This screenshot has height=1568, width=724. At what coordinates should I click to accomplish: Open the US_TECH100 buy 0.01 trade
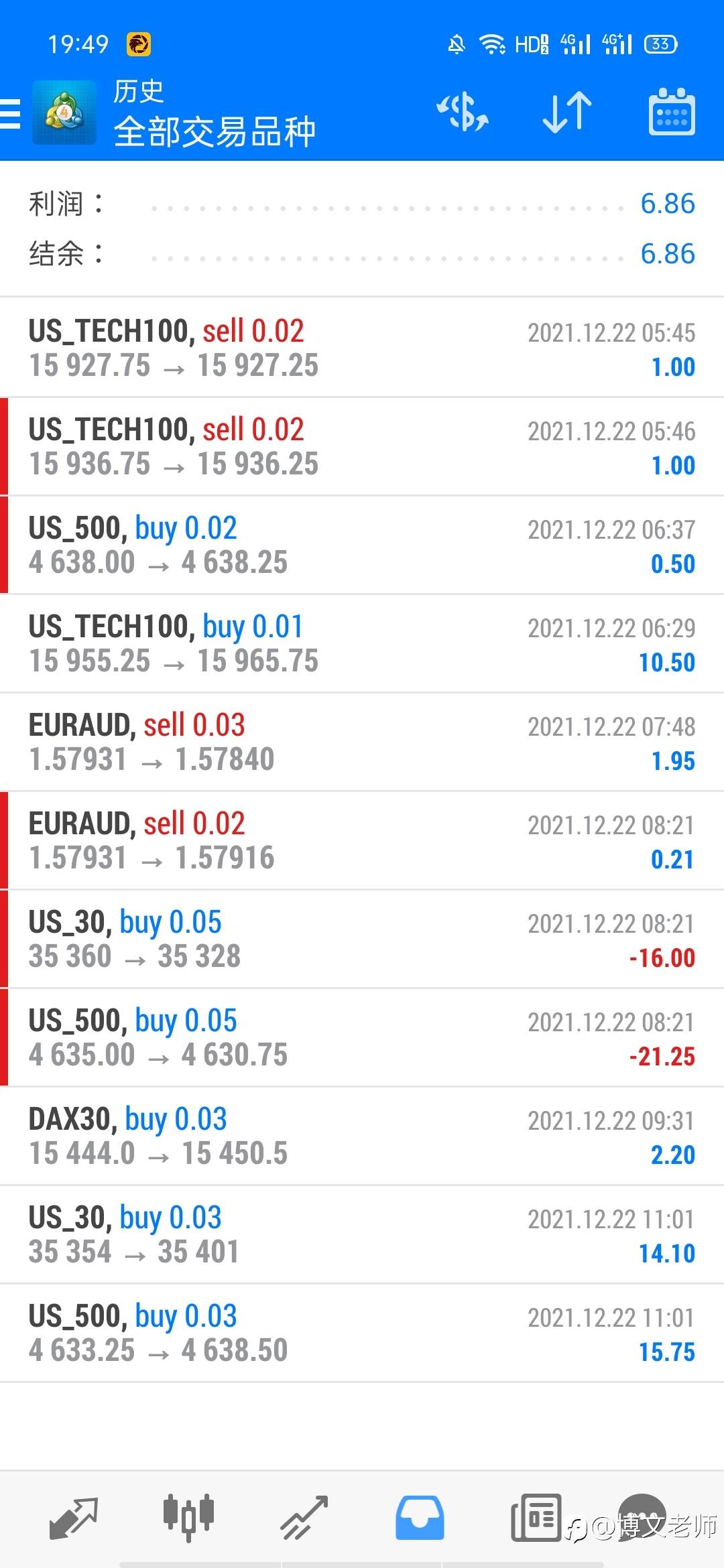point(362,643)
